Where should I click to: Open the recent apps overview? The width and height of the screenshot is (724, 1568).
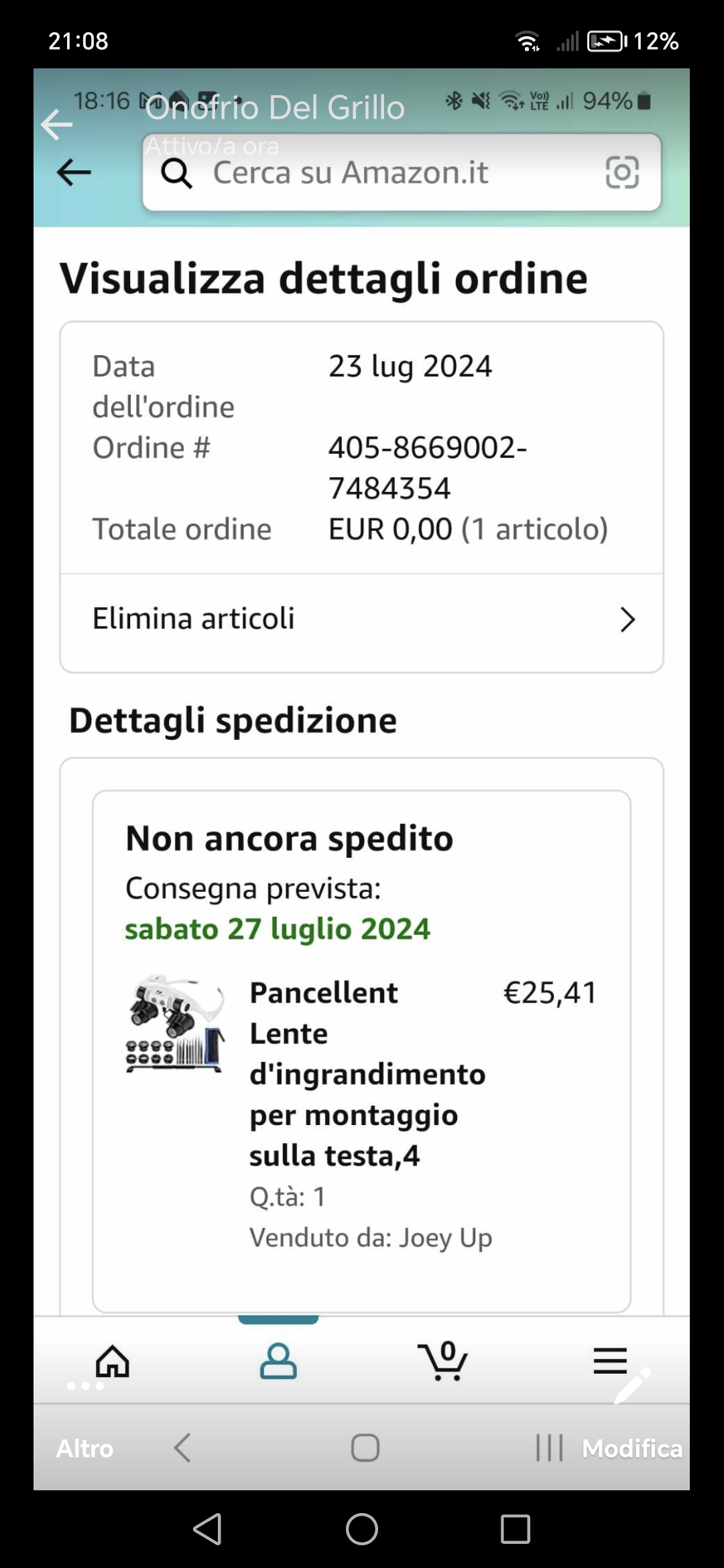coord(515,1529)
